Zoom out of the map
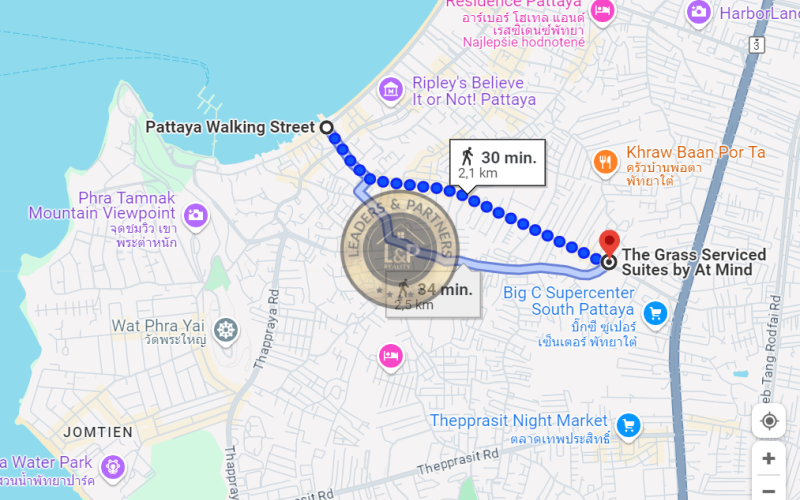 (768, 491)
